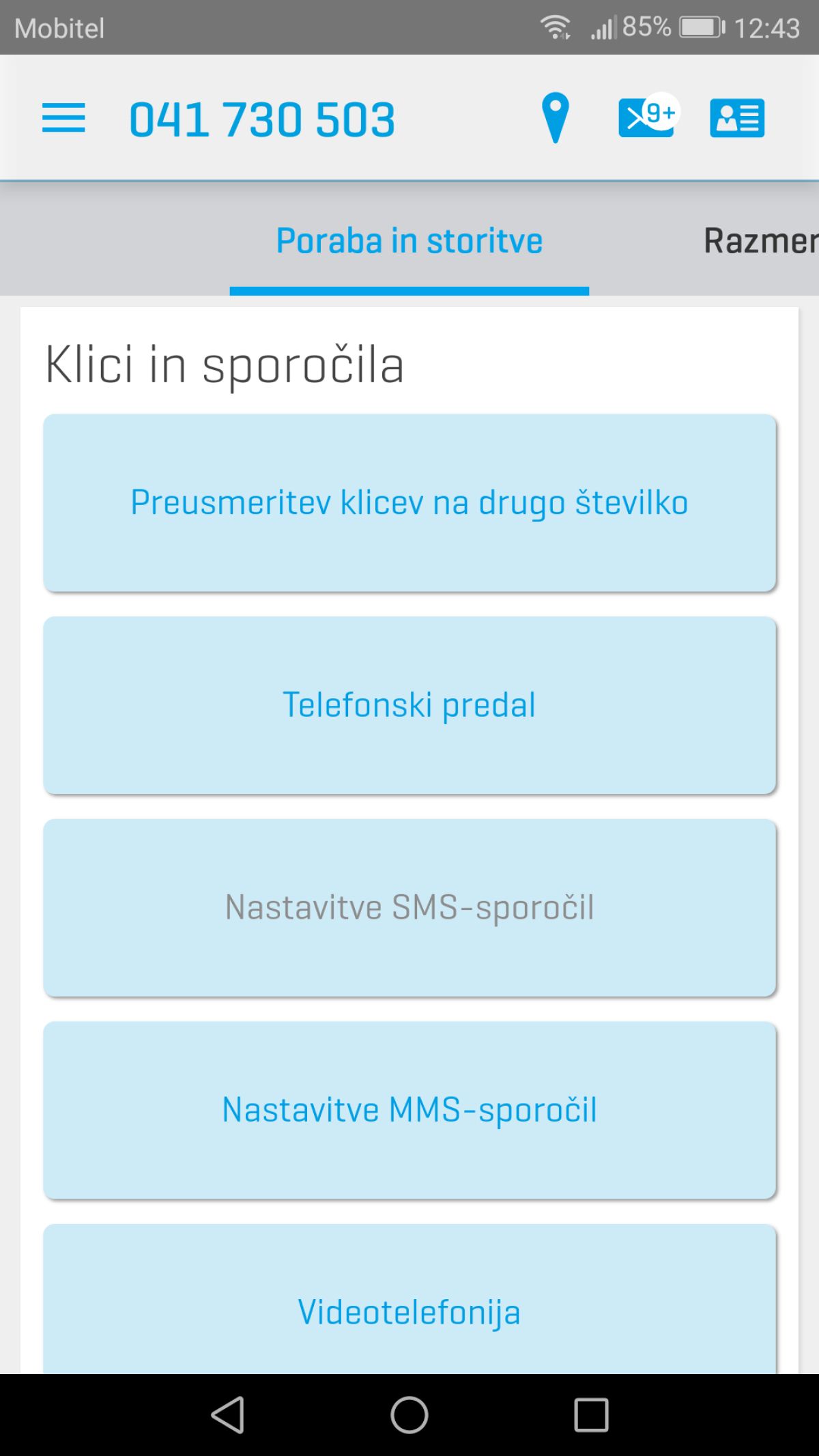Open the messages inbox with 9+ badge

coord(648,115)
